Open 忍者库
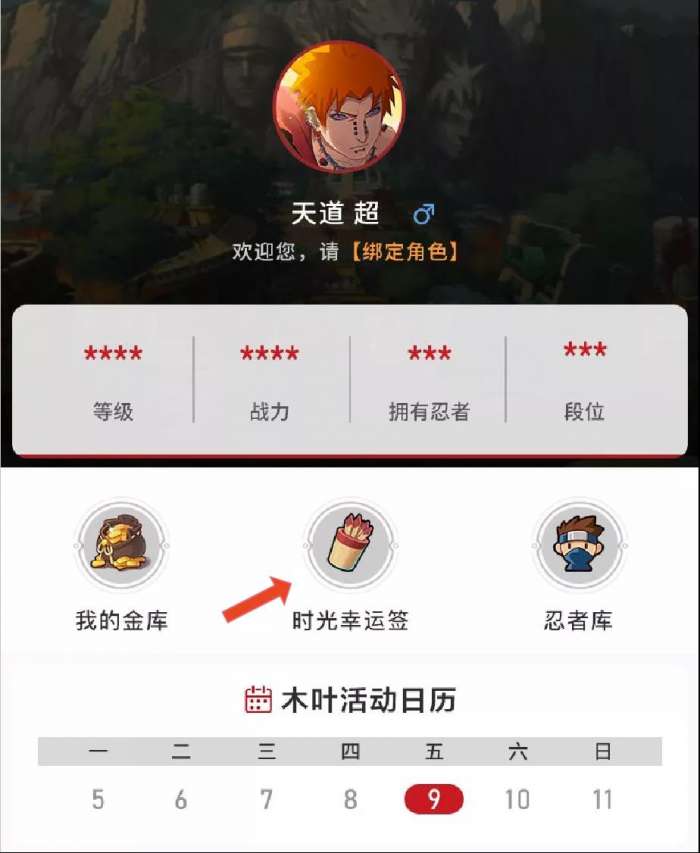 (x=579, y=547)
